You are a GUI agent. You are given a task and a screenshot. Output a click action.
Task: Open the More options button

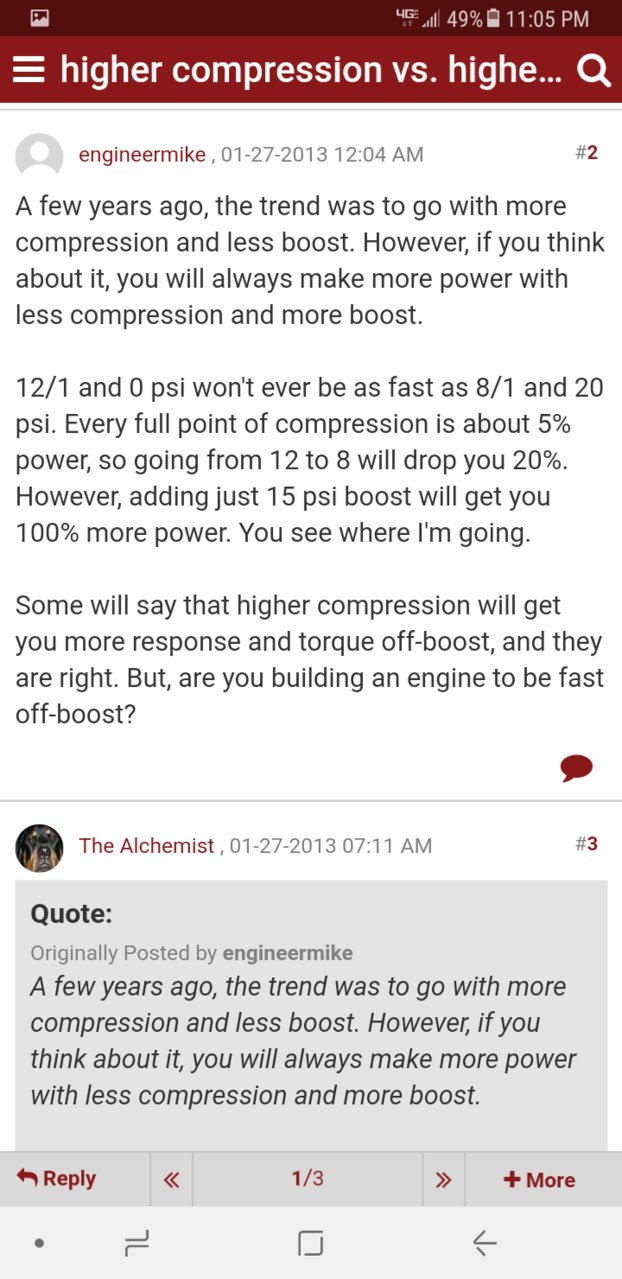[x=540, y=1179]
